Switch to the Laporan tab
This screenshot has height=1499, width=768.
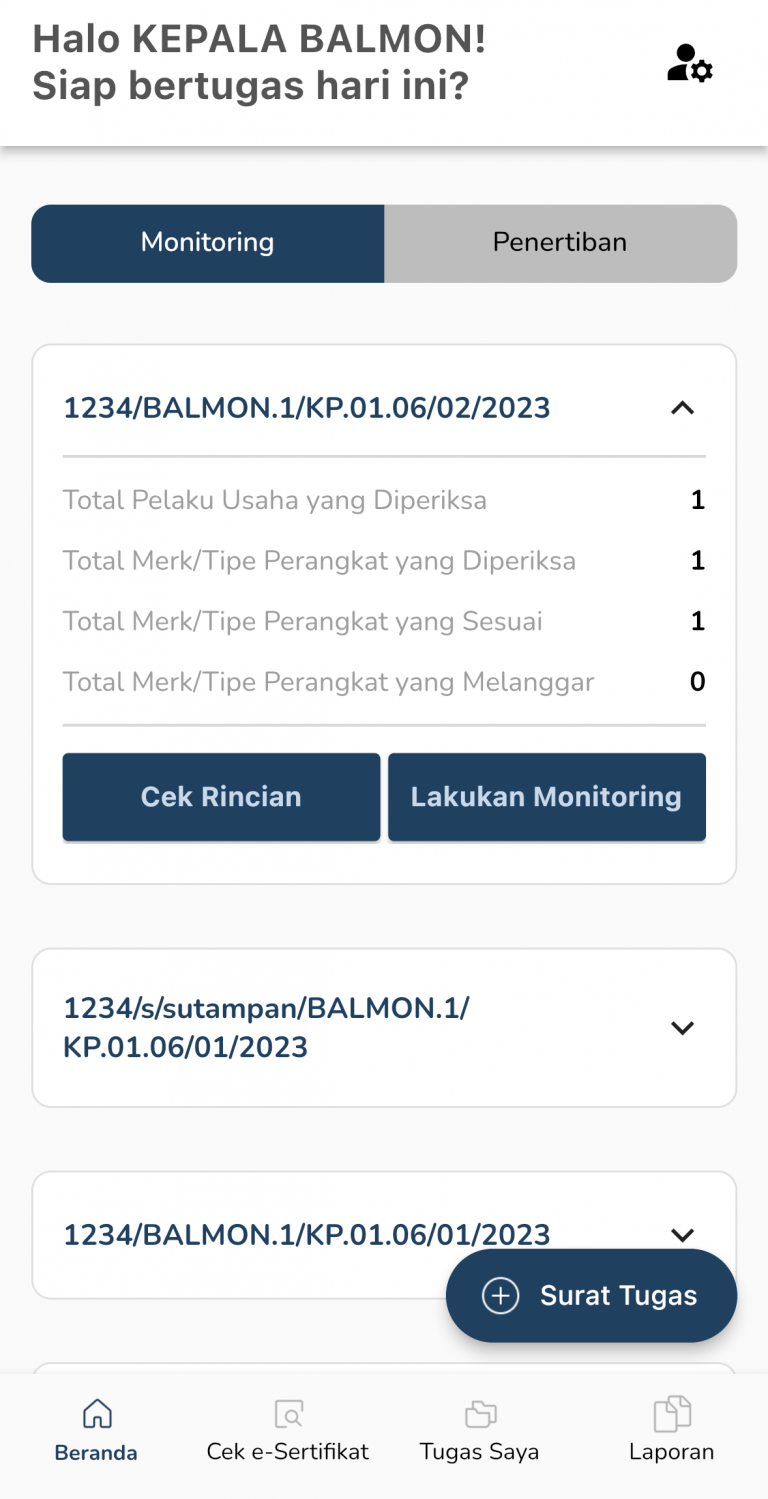(672, 1431)
